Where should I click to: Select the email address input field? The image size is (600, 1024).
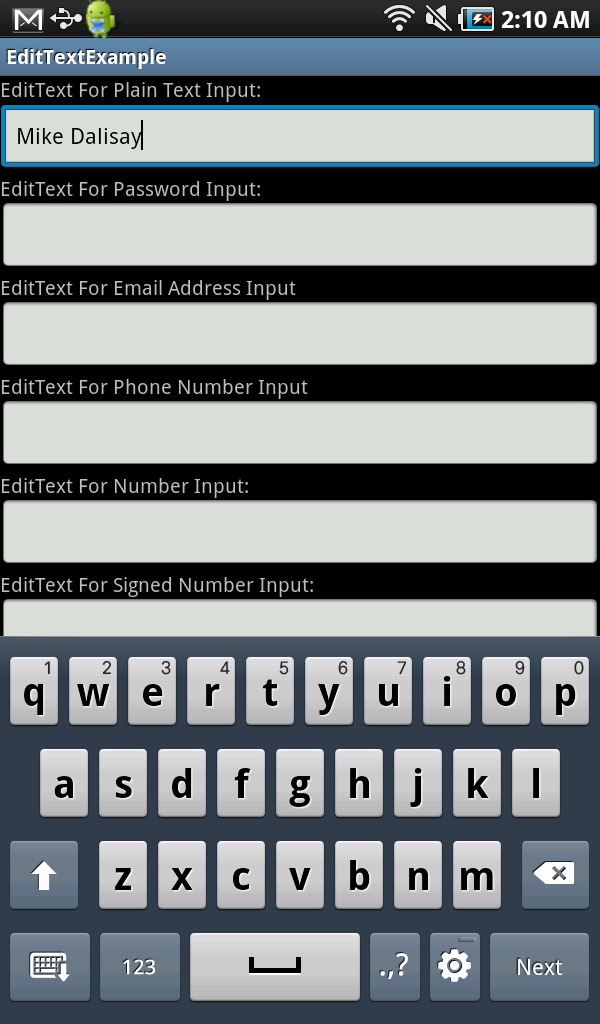coord(300,334)
